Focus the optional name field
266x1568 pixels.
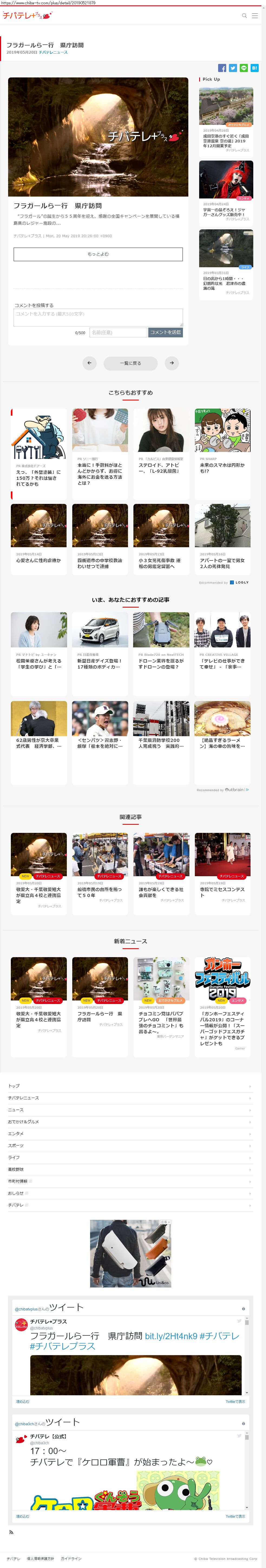pyautogui.click(x=118, y=332)
